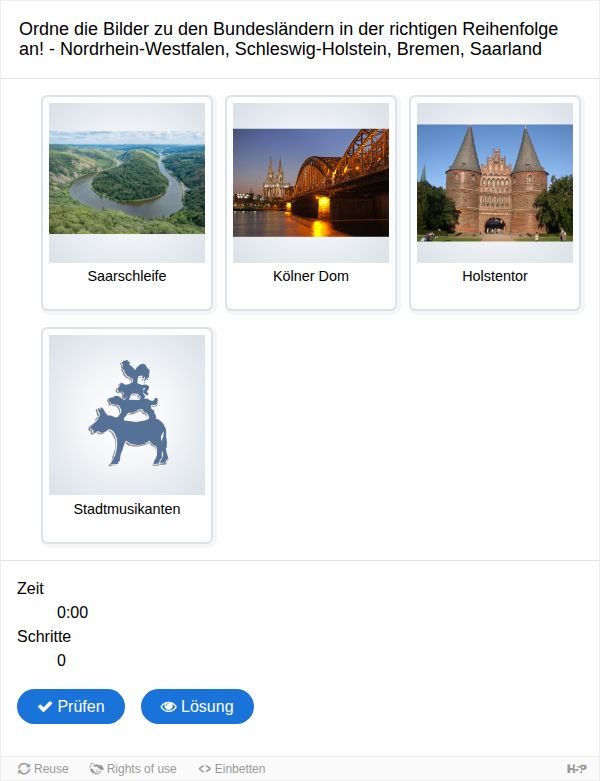
Task: Check answers with the Prüfen button
Action: [x=71, y=706]
